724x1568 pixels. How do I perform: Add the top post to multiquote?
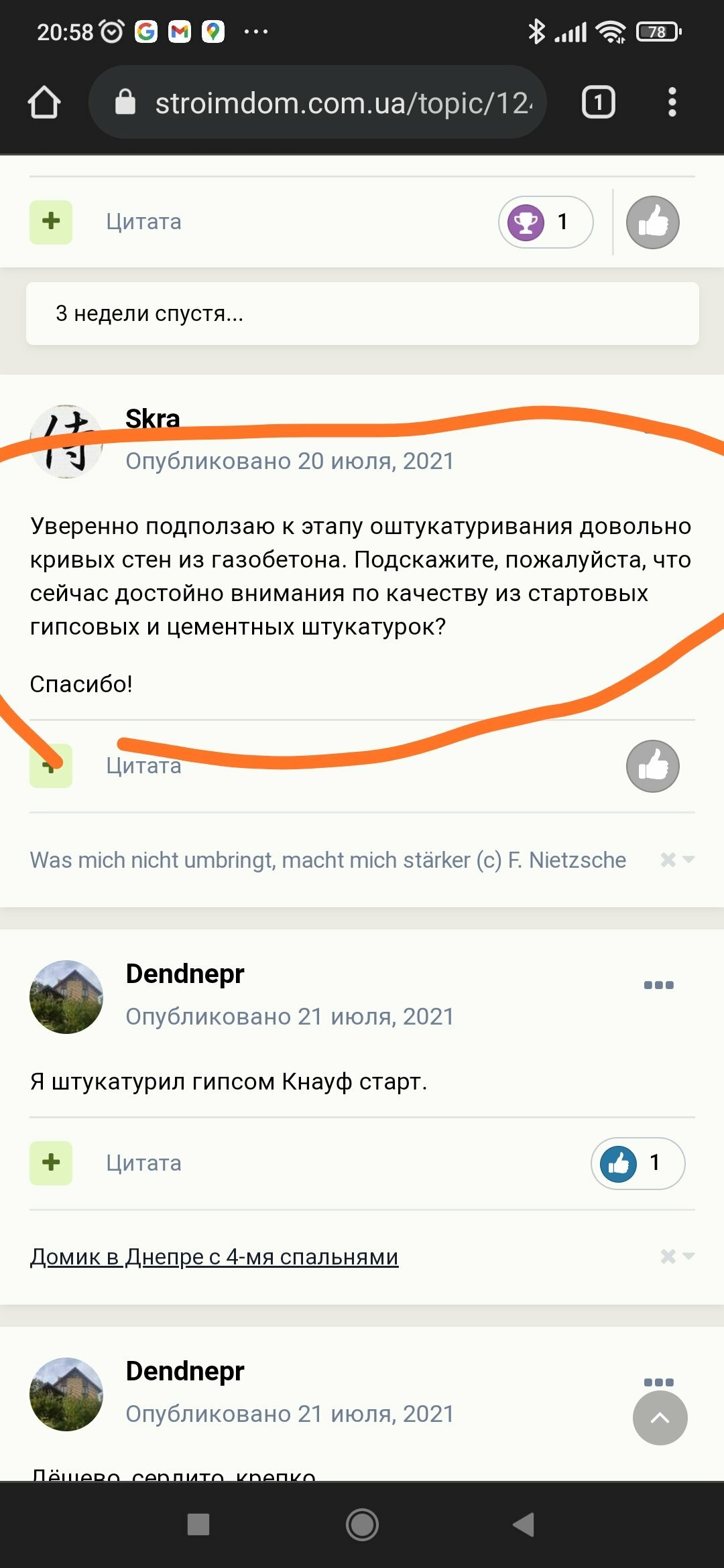point(51,222)
